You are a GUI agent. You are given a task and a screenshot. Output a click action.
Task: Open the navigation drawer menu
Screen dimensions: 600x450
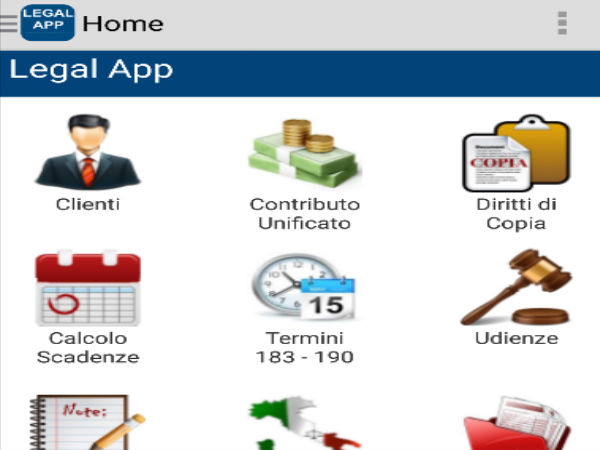(x=10, y=23)
